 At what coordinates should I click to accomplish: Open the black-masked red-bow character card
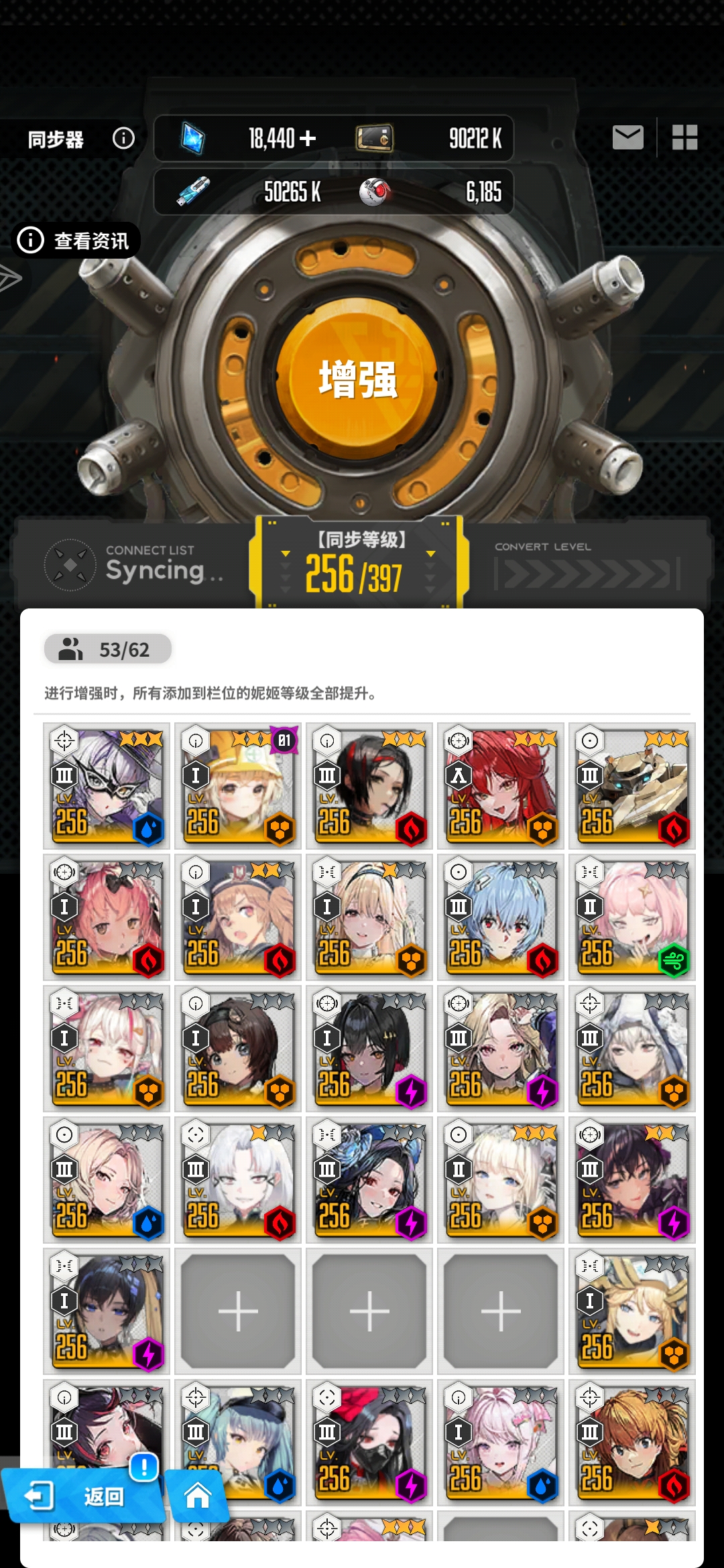click(369, 1441)
